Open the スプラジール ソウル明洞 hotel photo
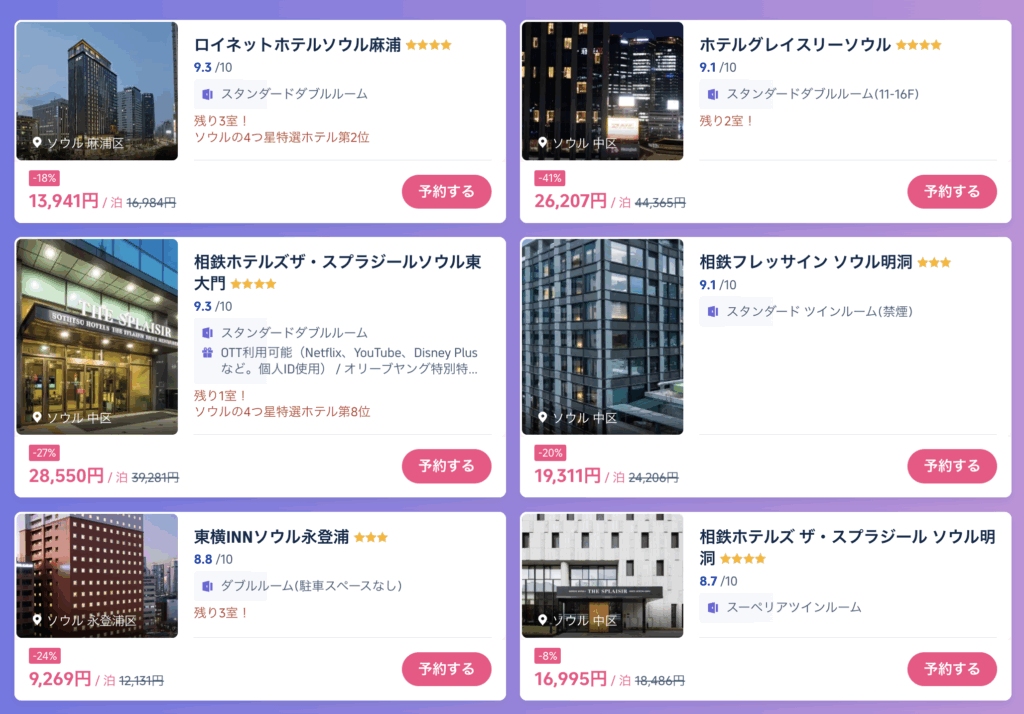The image size is (1024, 714). tap(602, 576)
